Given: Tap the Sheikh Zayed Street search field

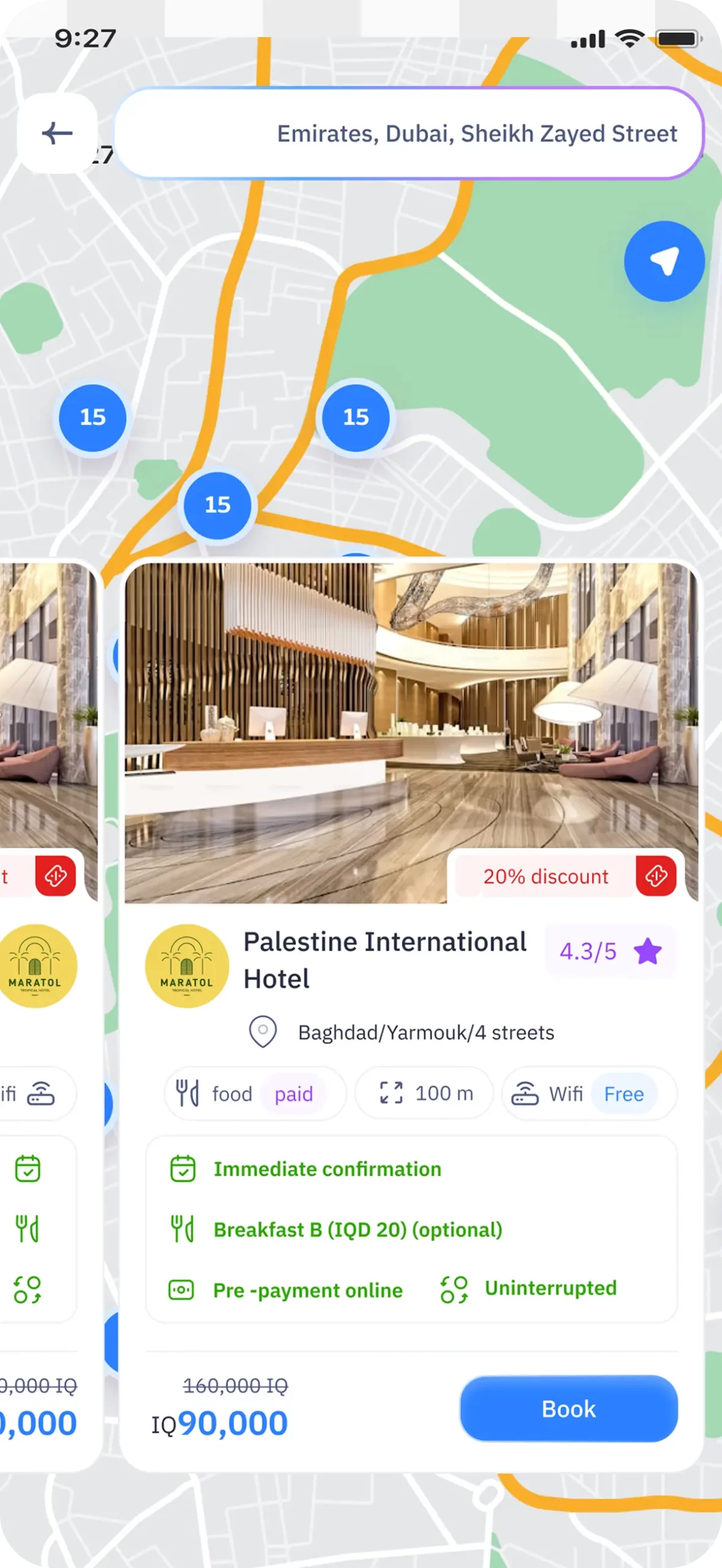Looking at the screenshot, I should tap(409, 133).
